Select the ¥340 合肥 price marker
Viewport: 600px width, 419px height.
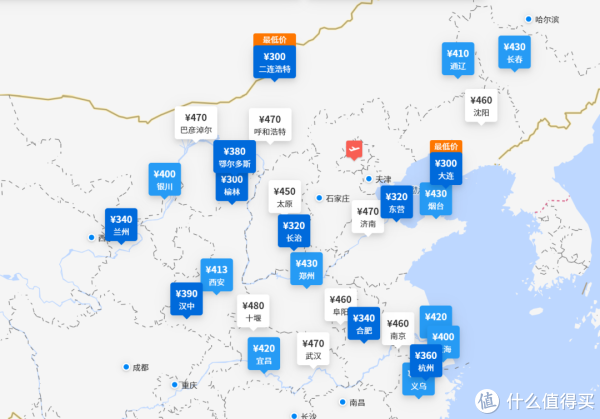363,323
